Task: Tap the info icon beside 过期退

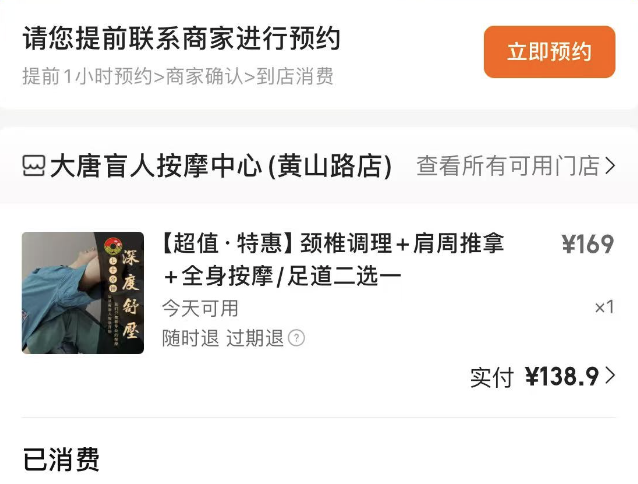Action: 296,338
